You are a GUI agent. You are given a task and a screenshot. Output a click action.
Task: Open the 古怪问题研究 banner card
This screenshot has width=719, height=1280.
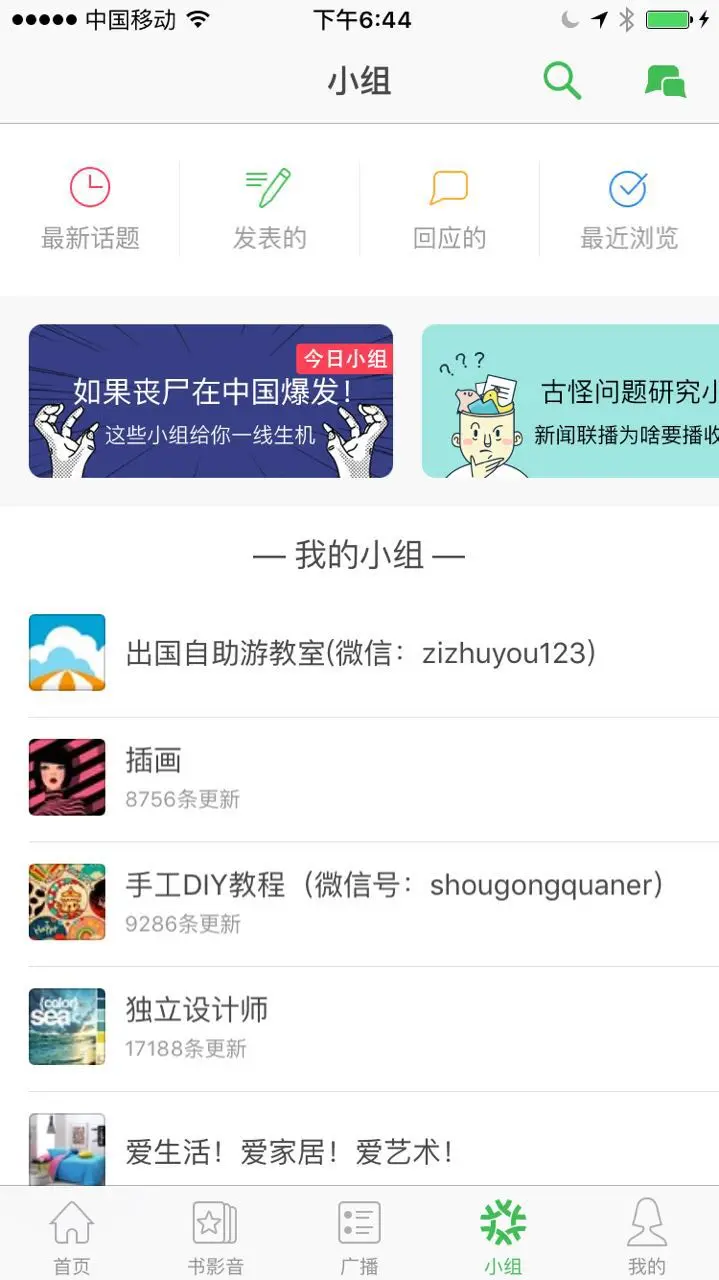tap(570, 401)
